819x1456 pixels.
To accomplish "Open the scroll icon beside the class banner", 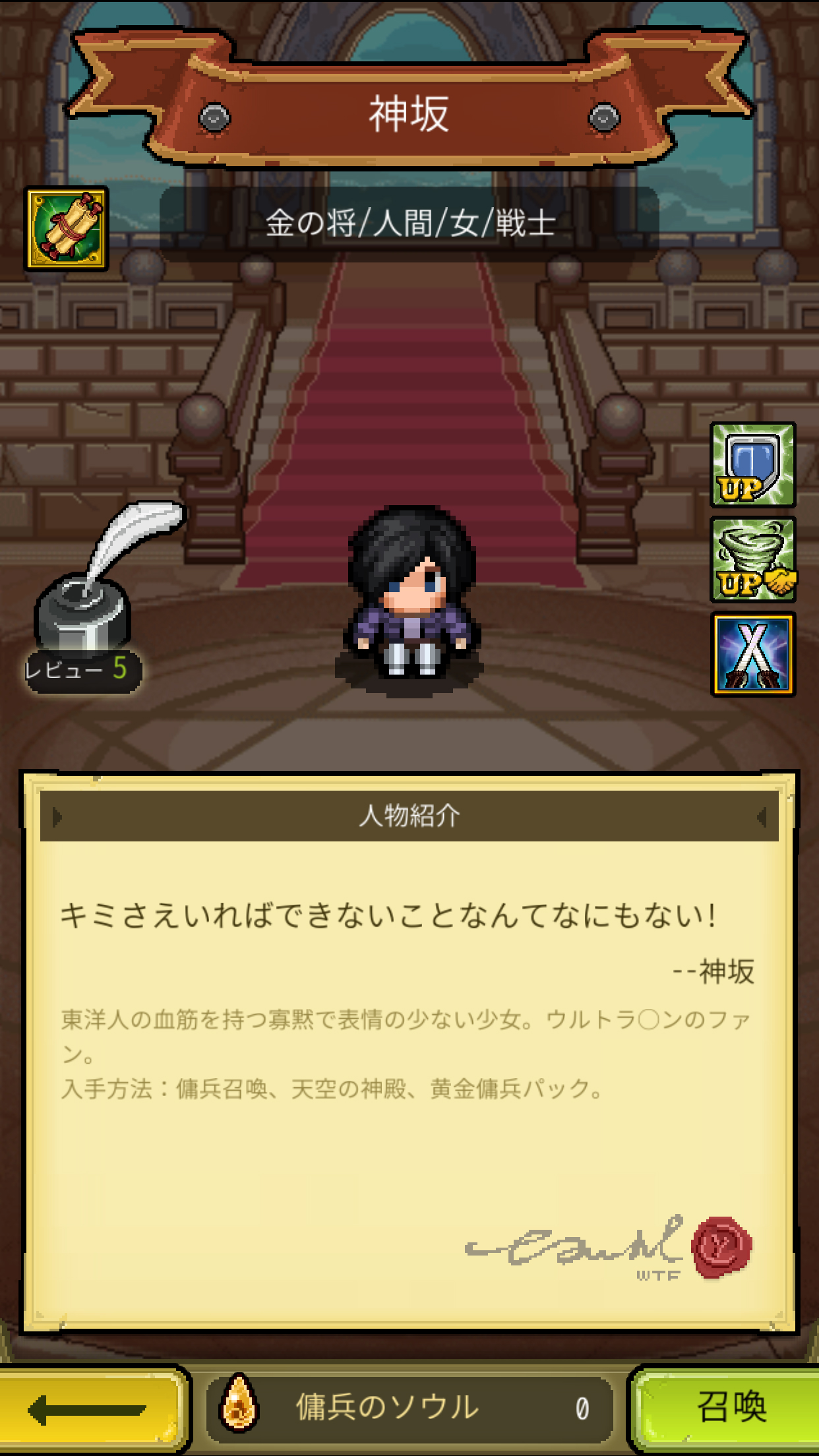I will coord(67,229).
